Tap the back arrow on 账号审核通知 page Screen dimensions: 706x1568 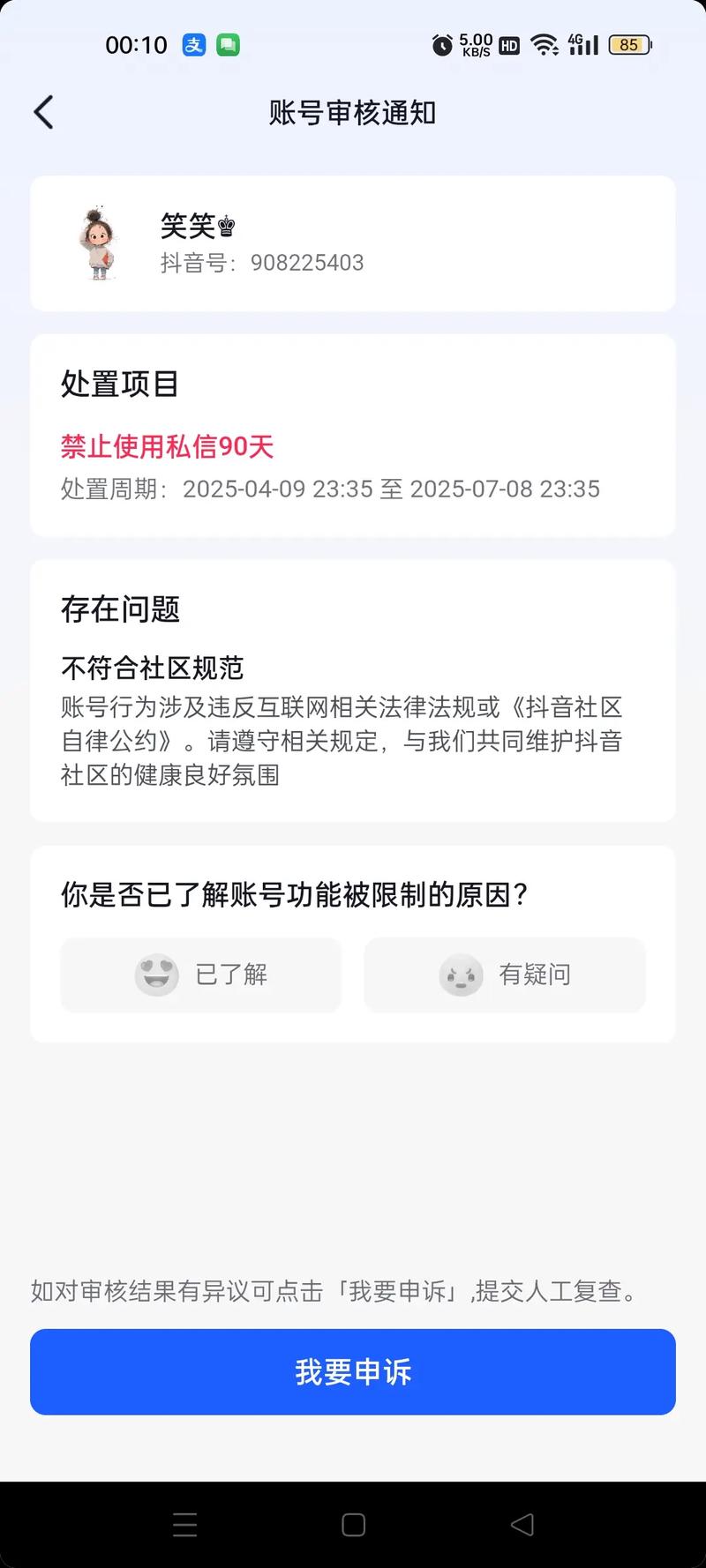(44, 112)
